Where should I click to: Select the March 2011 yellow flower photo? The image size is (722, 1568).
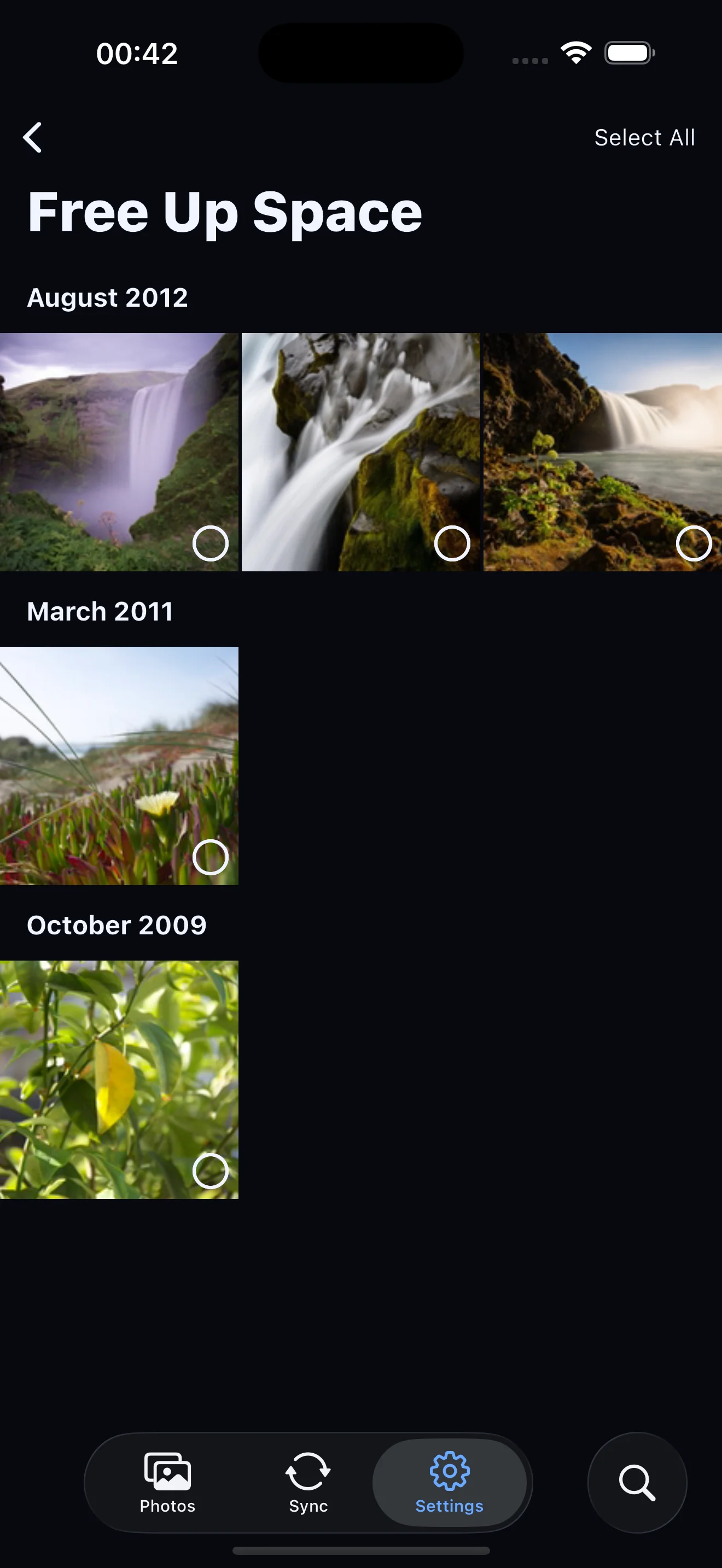(x=119, y=766)
